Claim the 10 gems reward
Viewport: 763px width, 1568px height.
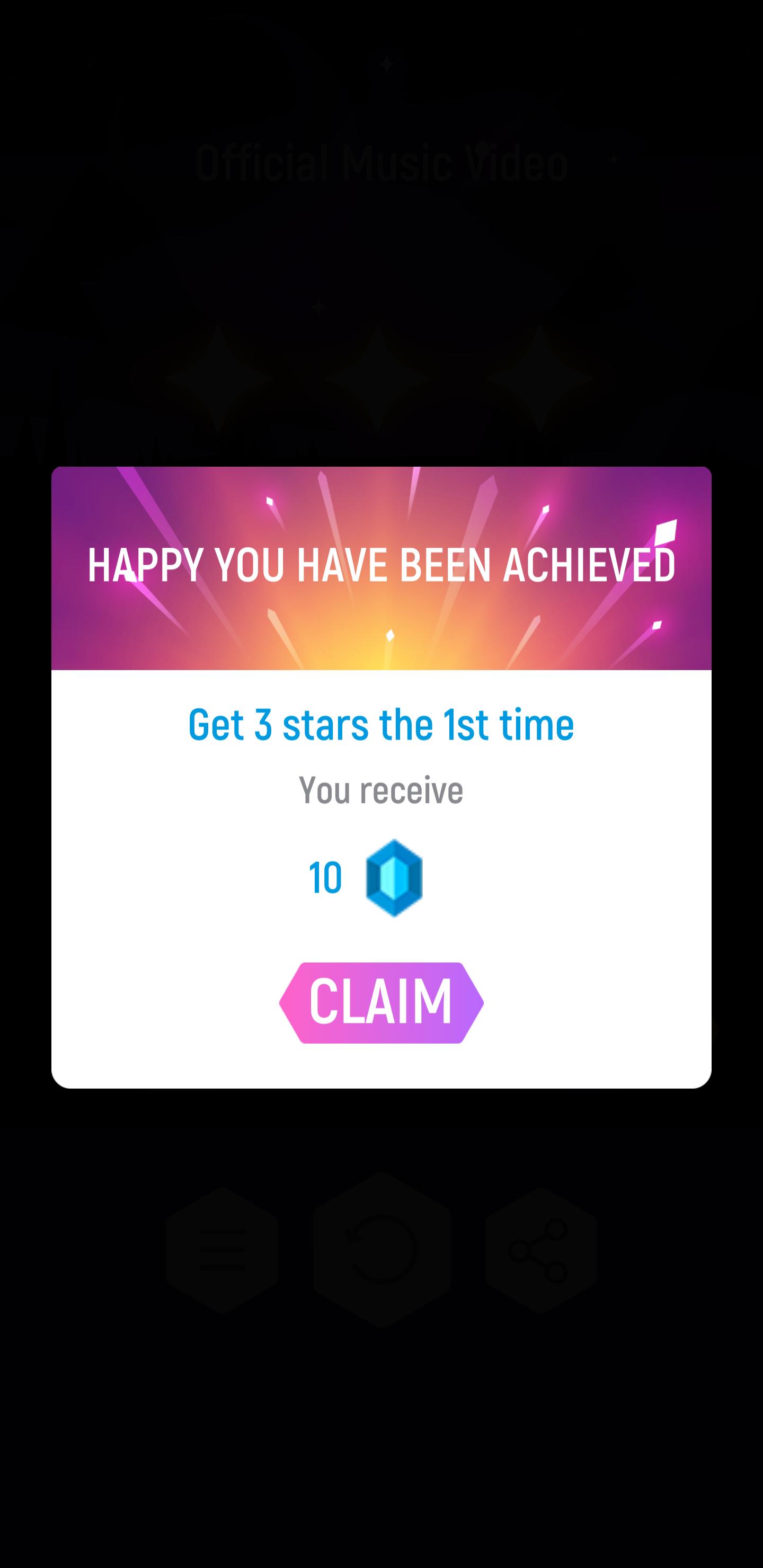coord(381,1003)
